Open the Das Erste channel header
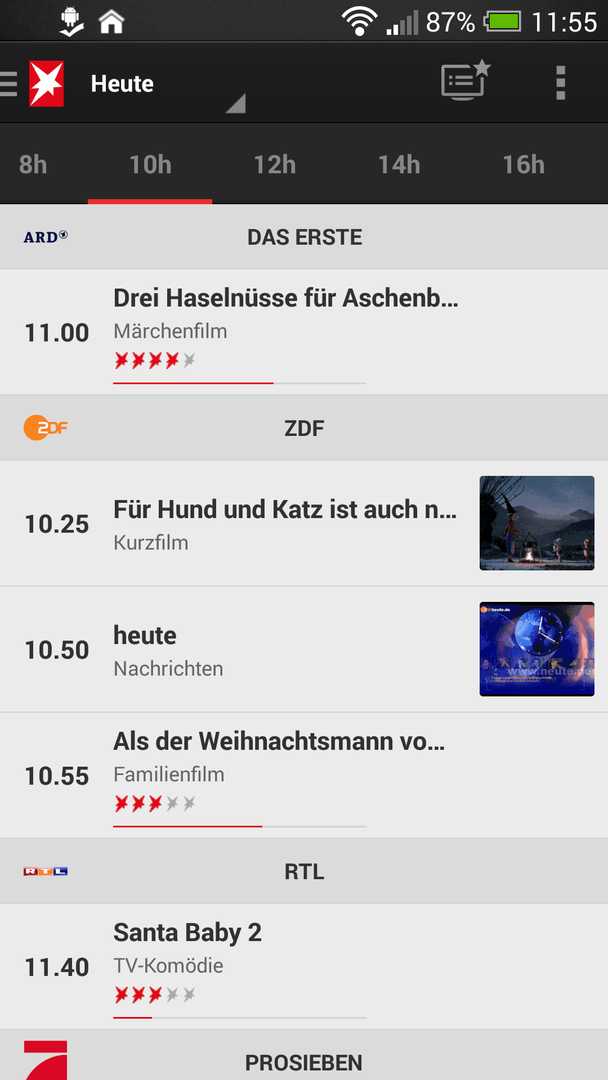 (x=304, y=237)
